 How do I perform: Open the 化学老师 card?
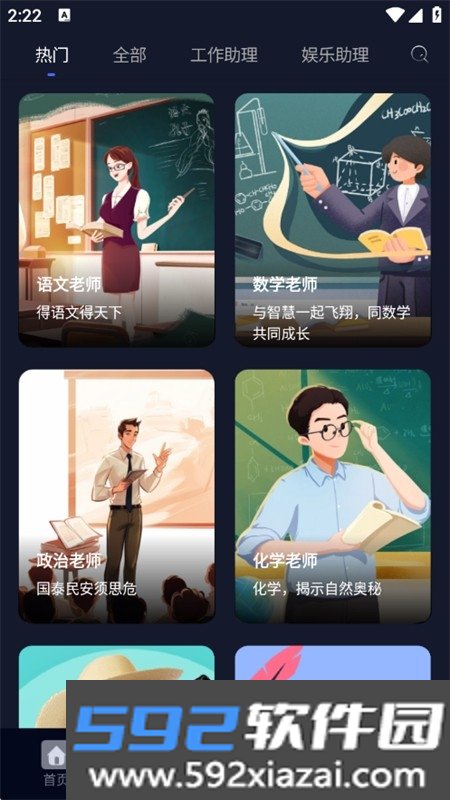coord(333,496)
